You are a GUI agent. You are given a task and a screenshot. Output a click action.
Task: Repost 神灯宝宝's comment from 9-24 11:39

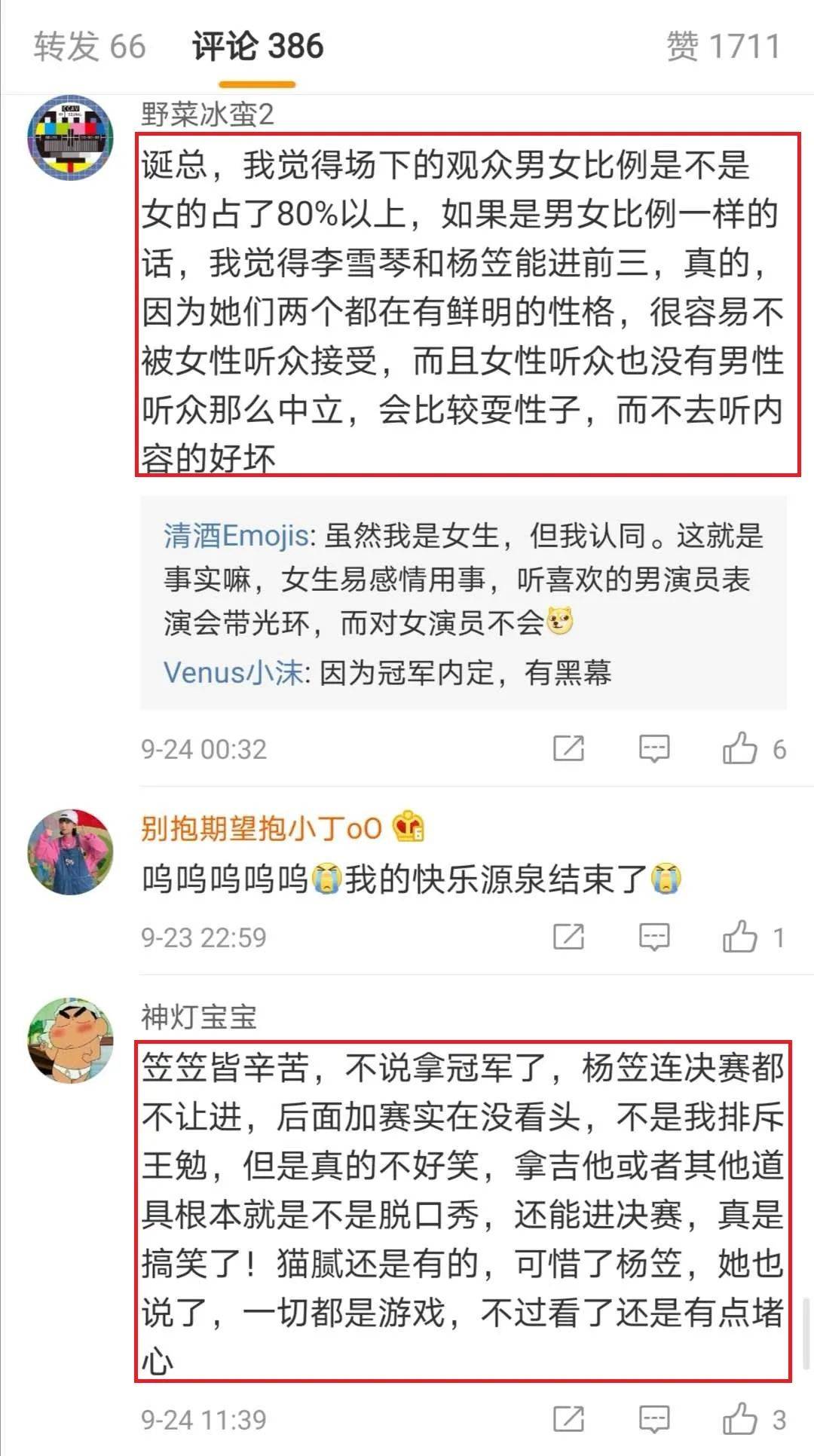(568, 1419)
